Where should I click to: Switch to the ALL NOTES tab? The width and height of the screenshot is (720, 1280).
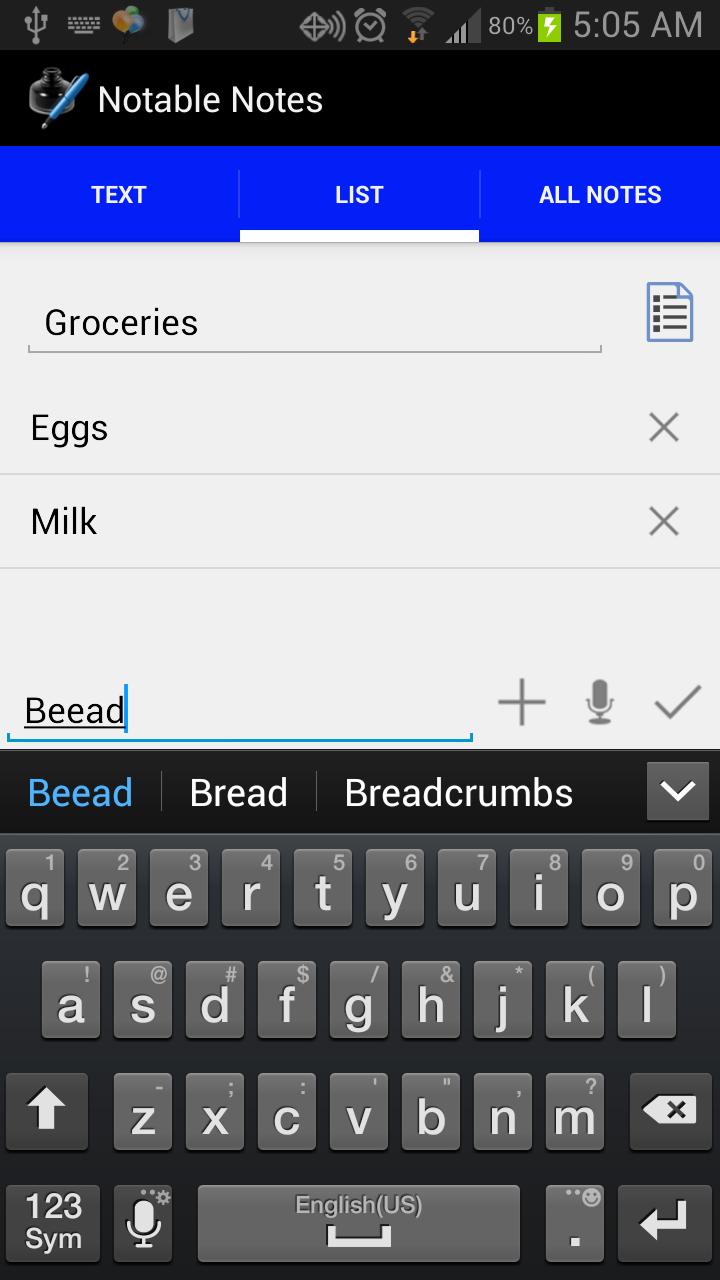pyautogui.click(x=600, y=195)
